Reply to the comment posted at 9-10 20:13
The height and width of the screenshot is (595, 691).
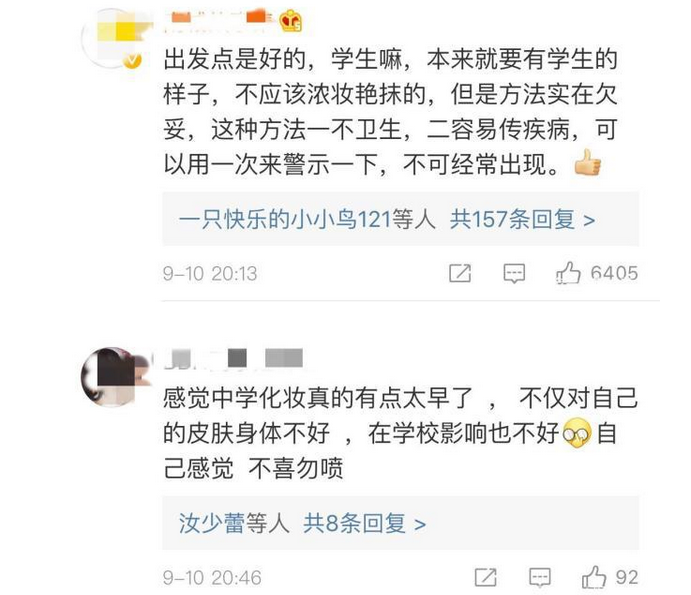tap(514, 273)
